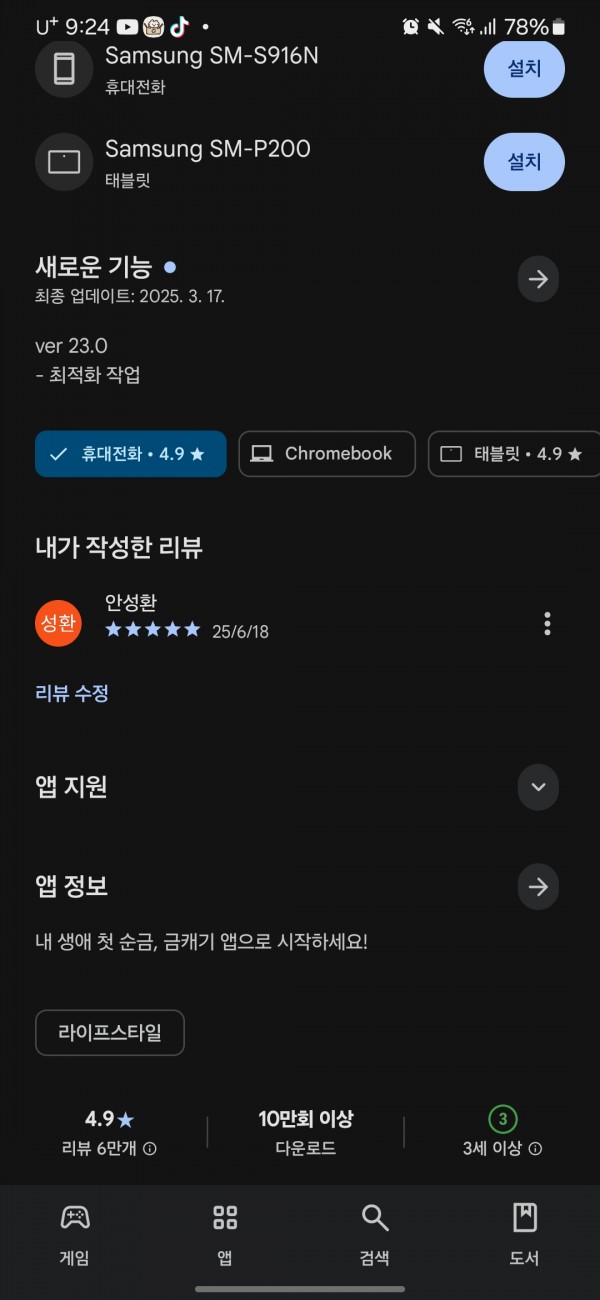This screenshot has height=1300, width=600.
Task: Tap the 라이프스타일 category chip
Action: (110, 1033)
